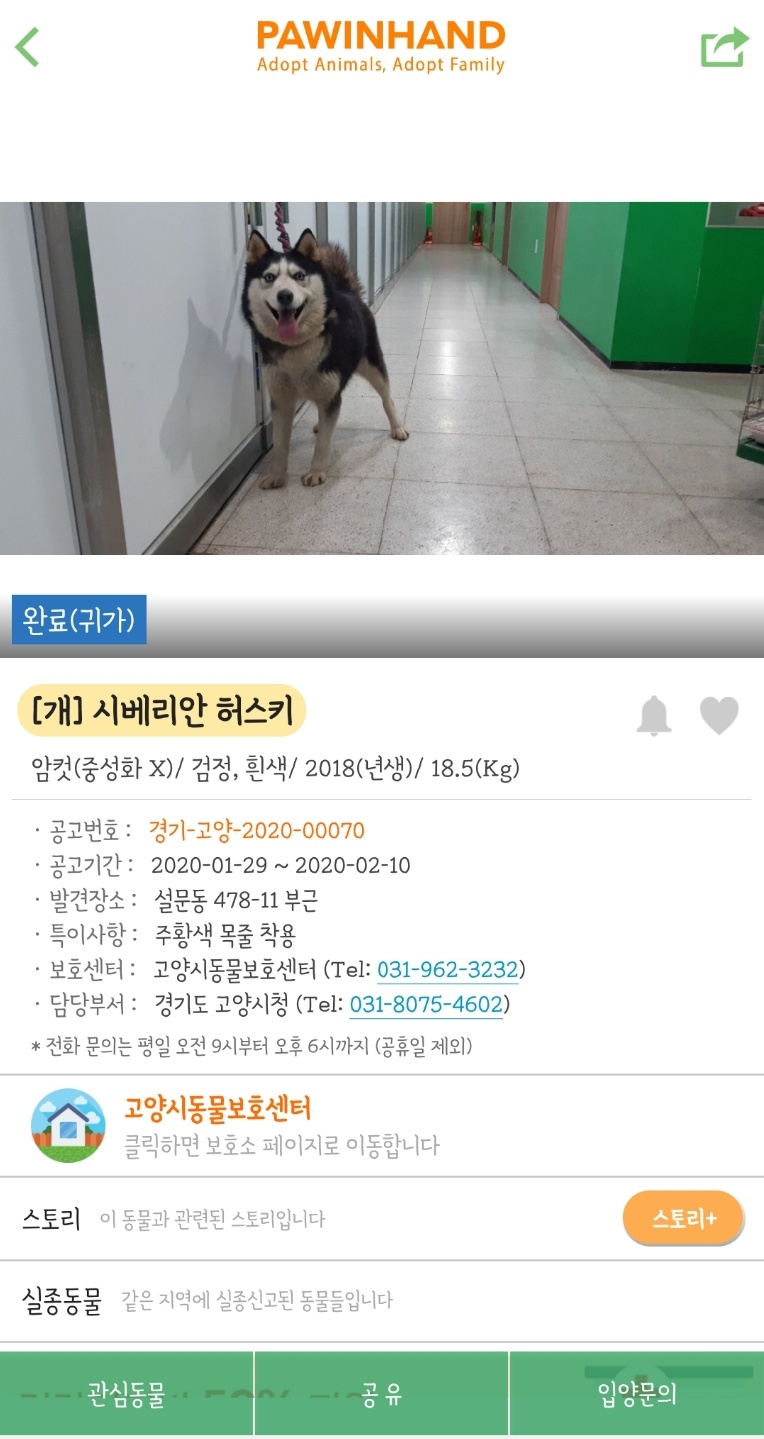Viewport: 764px width, 1439px height.
Task: View the husky photo in full
Action: [381, 378]
